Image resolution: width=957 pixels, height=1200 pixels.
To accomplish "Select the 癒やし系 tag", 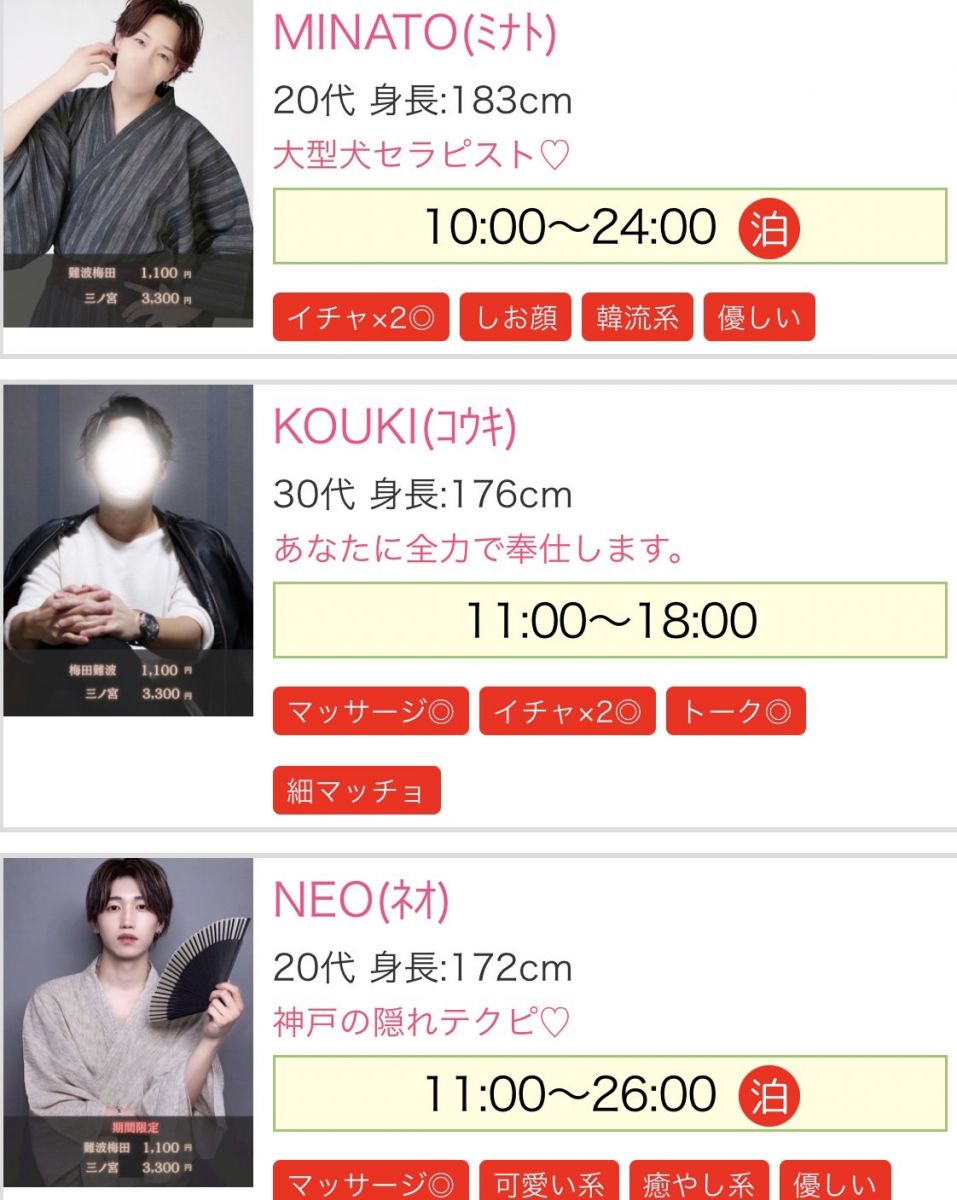I will [699, 1184].
